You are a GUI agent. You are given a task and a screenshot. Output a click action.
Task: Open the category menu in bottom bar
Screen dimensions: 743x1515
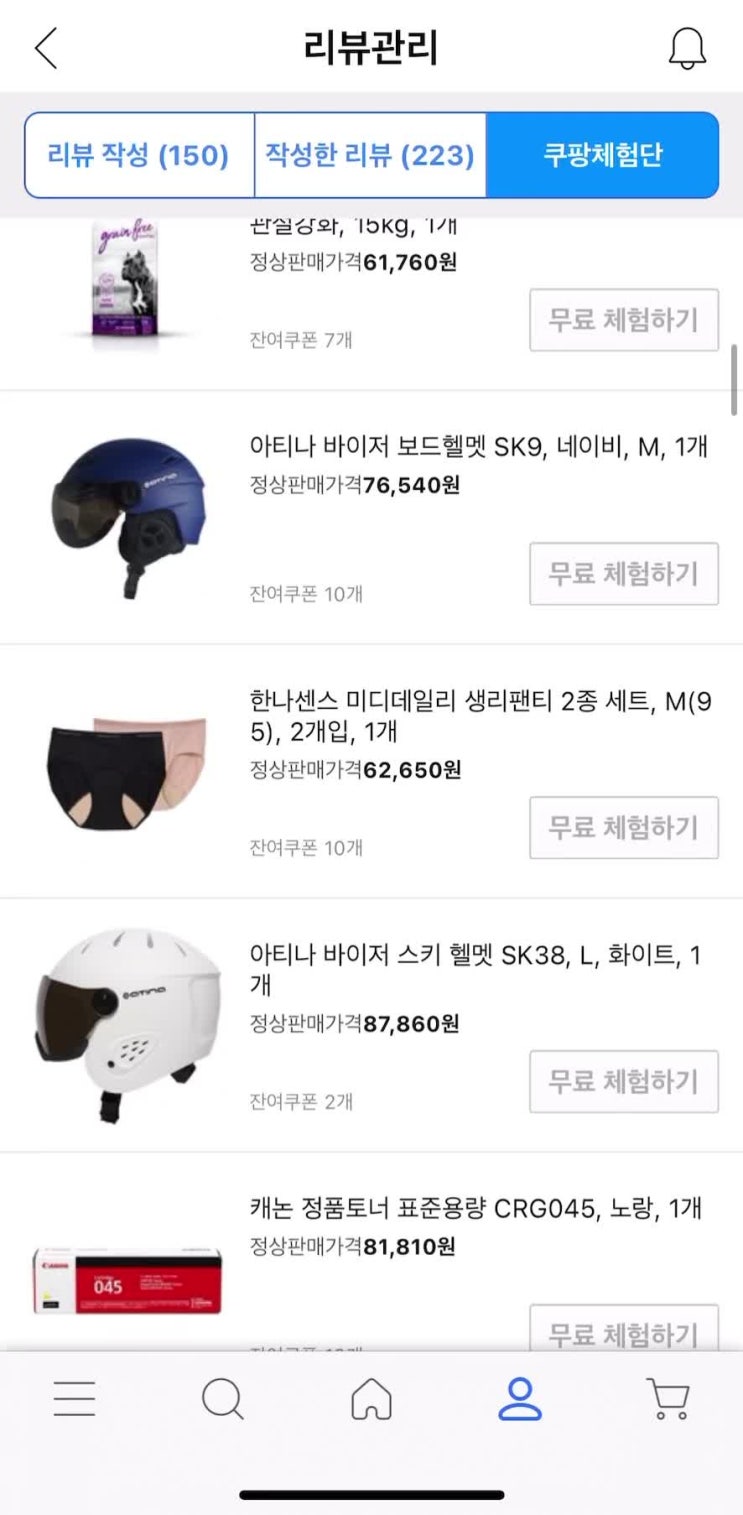(74, 1398)
